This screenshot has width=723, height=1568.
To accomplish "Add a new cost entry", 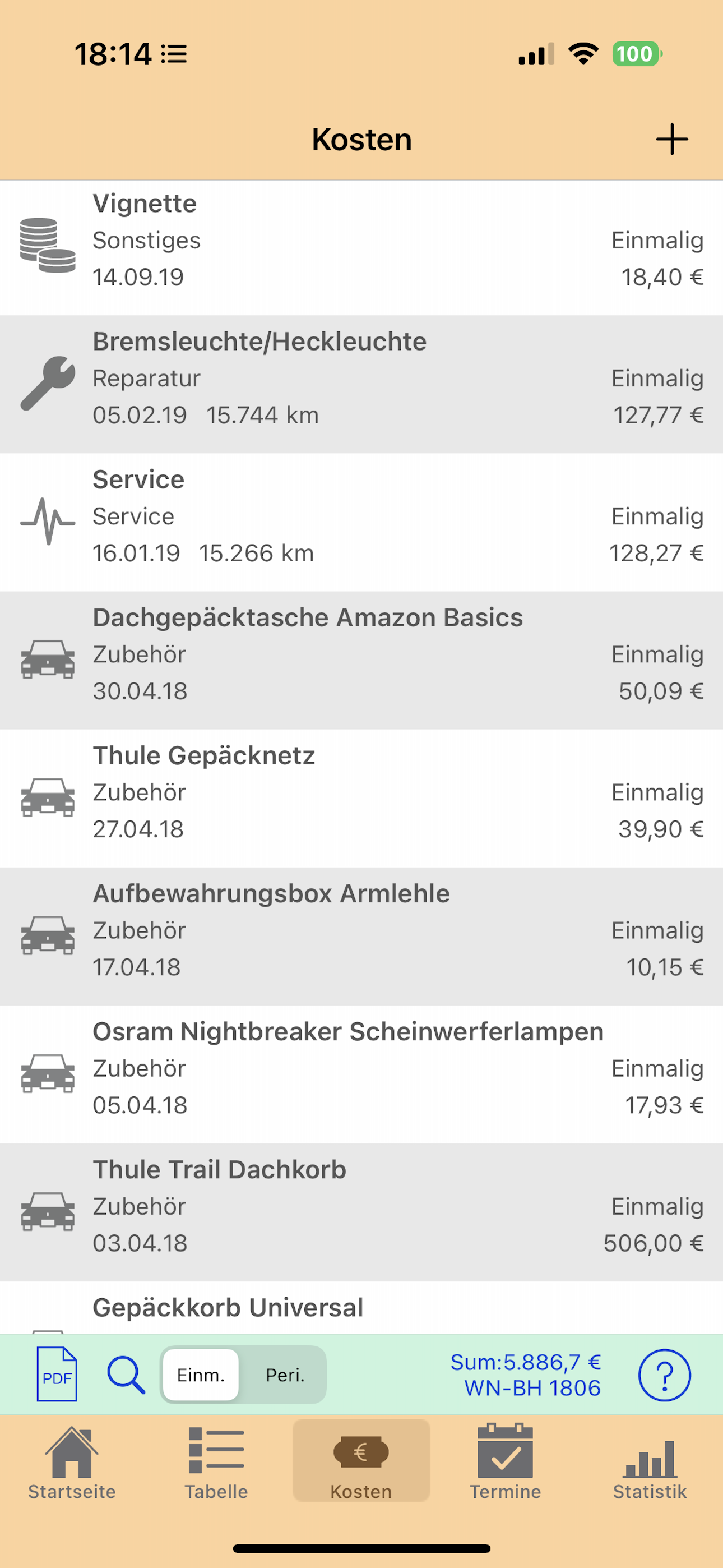I will (x=672, y=140).
